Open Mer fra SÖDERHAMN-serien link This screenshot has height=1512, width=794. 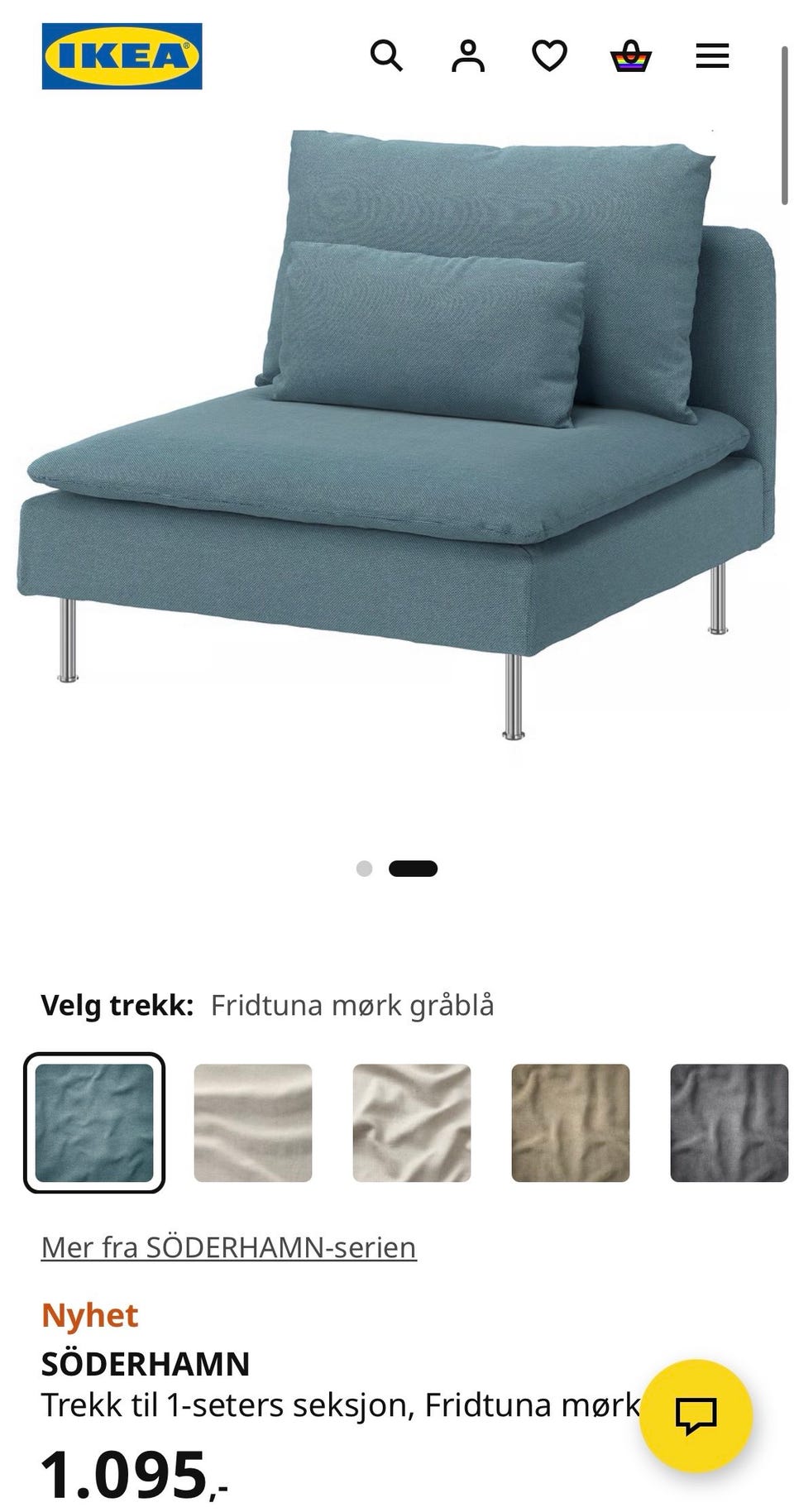point(229,1246)
